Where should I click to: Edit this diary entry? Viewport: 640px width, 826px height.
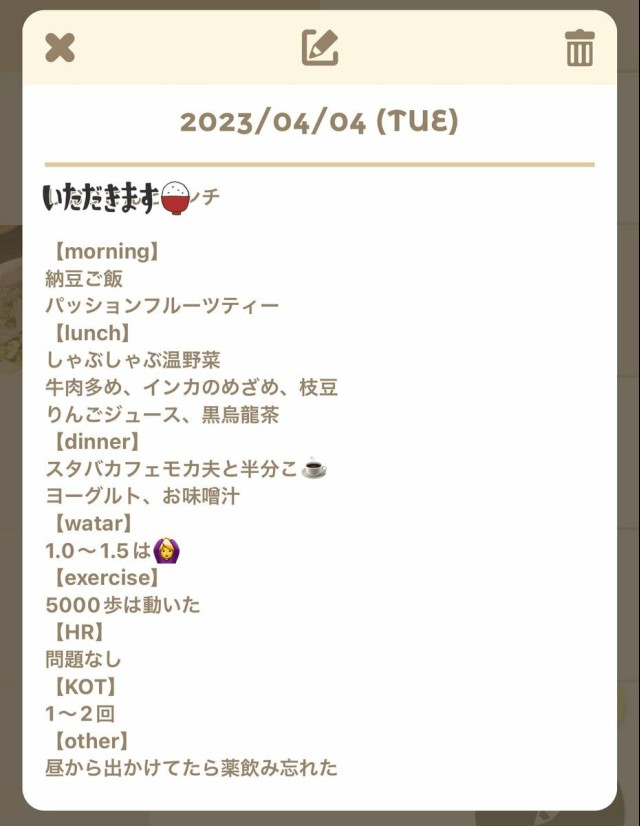coord(320,47)
